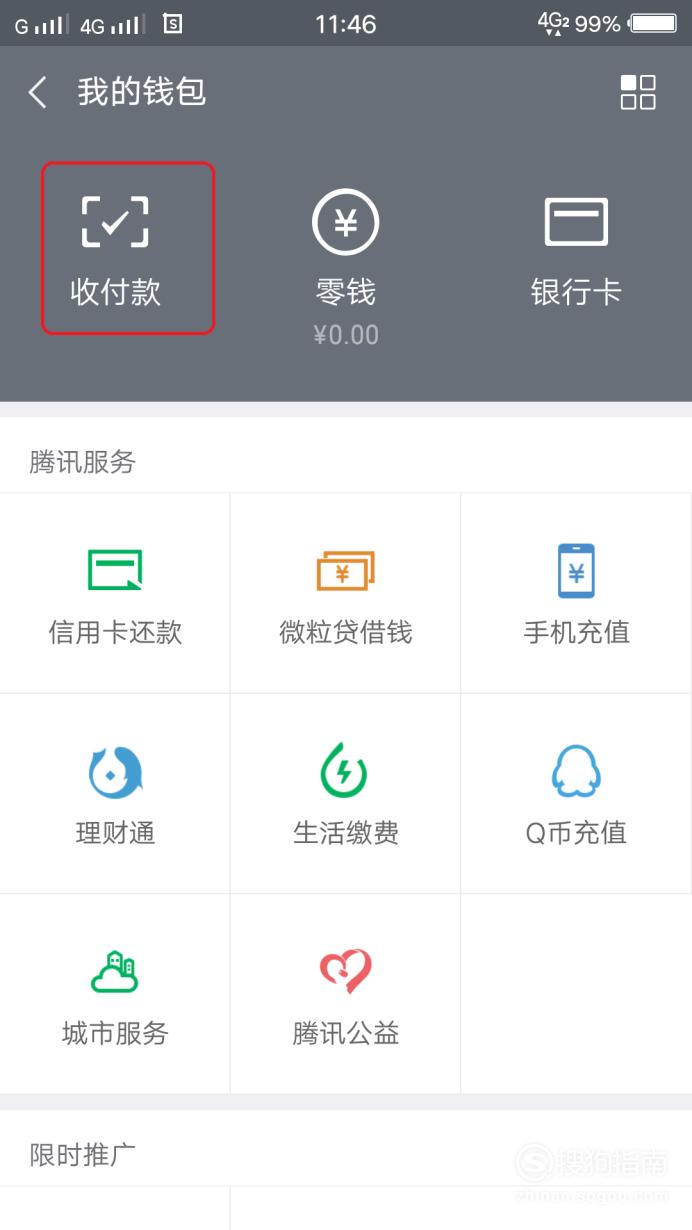The width and height of the screenshot is (692, 1230).
Task: Select 信用卡还款 service
Action: pyautogui.click(x=115, y=593)
